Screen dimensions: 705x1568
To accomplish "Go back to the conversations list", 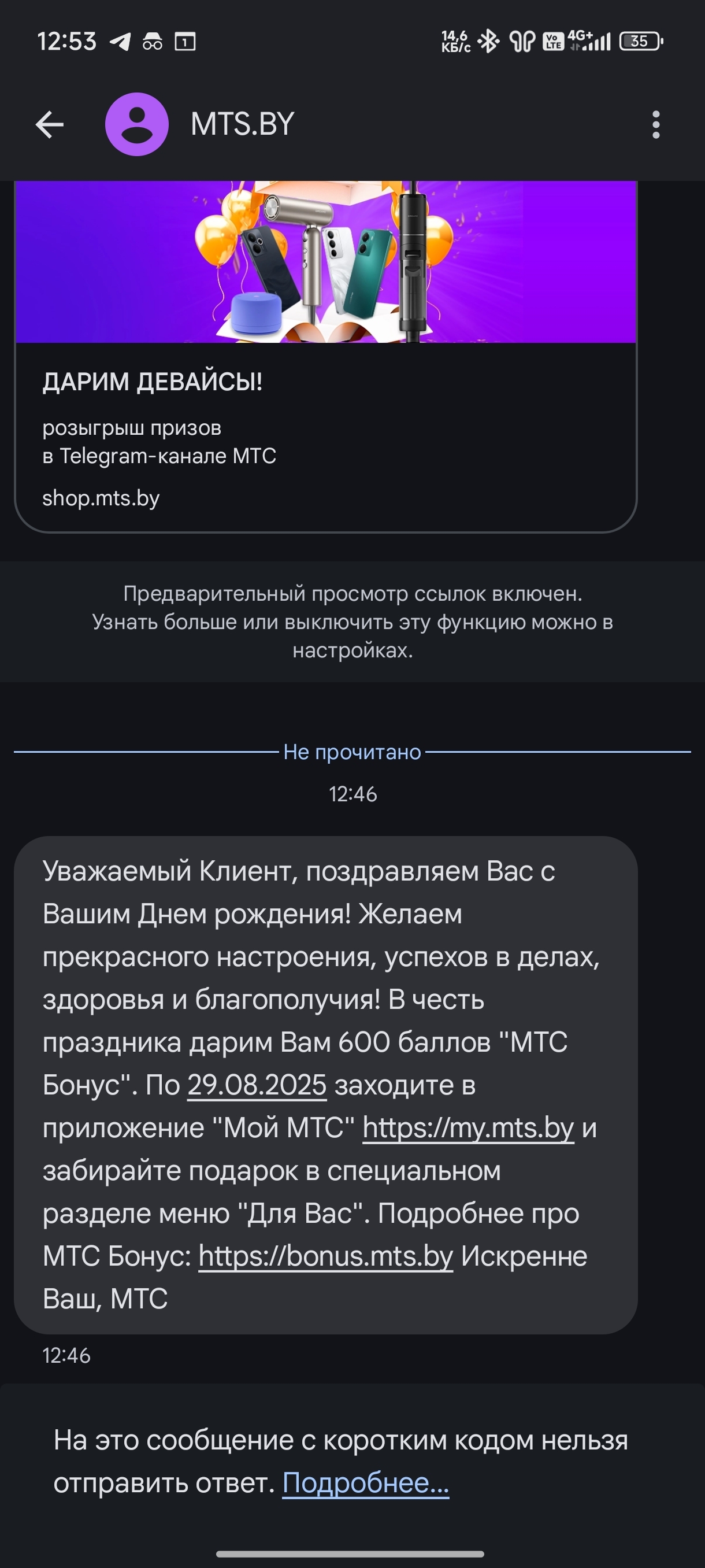I will 50,125.
